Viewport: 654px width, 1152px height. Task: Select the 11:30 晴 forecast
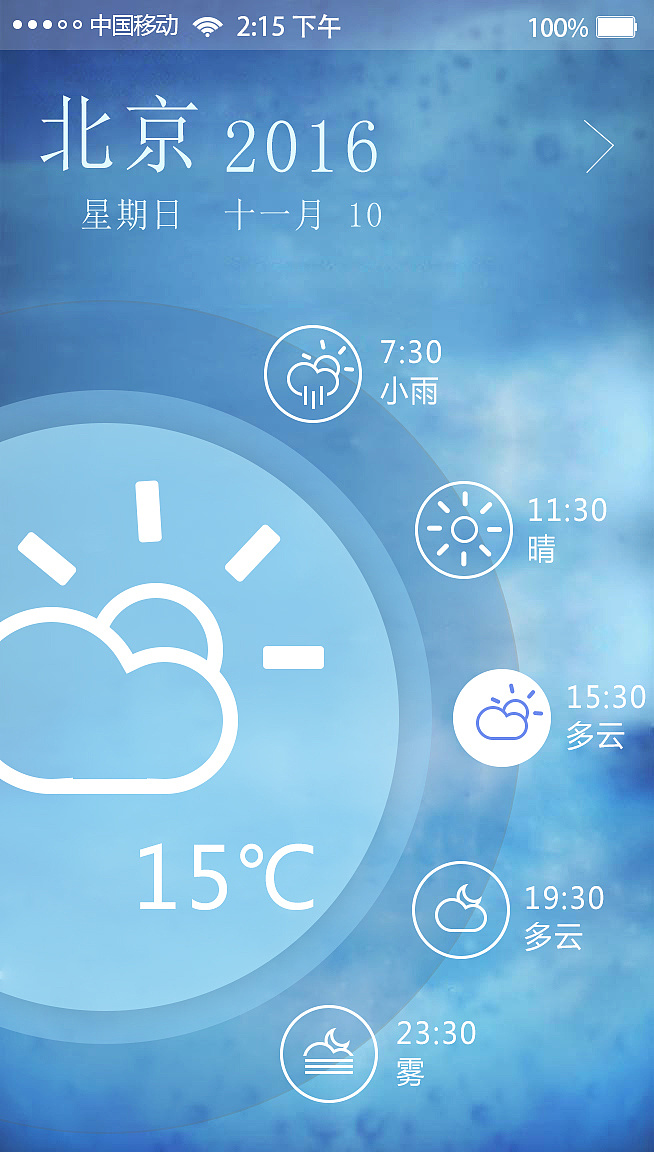[x=463, y=530]
